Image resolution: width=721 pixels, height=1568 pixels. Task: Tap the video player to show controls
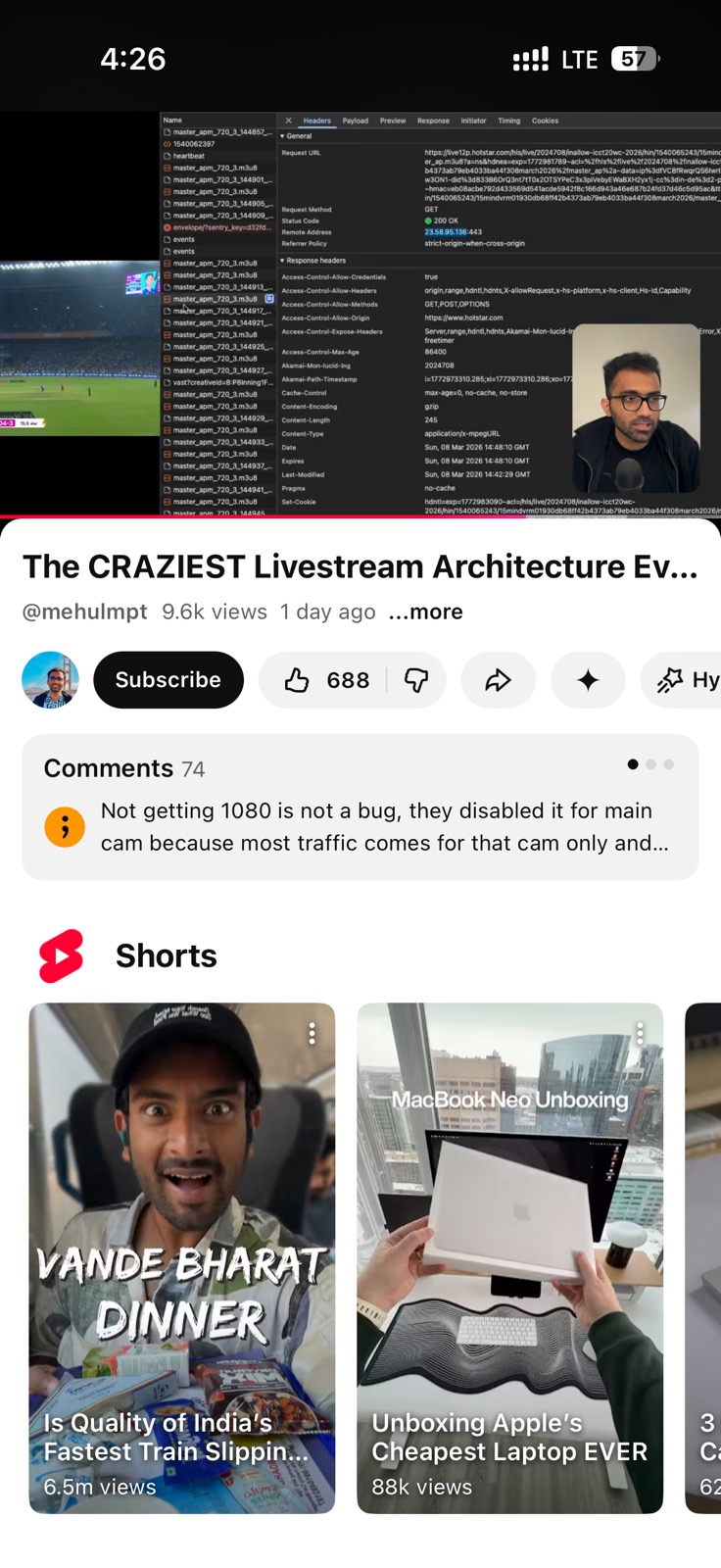tap(360, 314)
